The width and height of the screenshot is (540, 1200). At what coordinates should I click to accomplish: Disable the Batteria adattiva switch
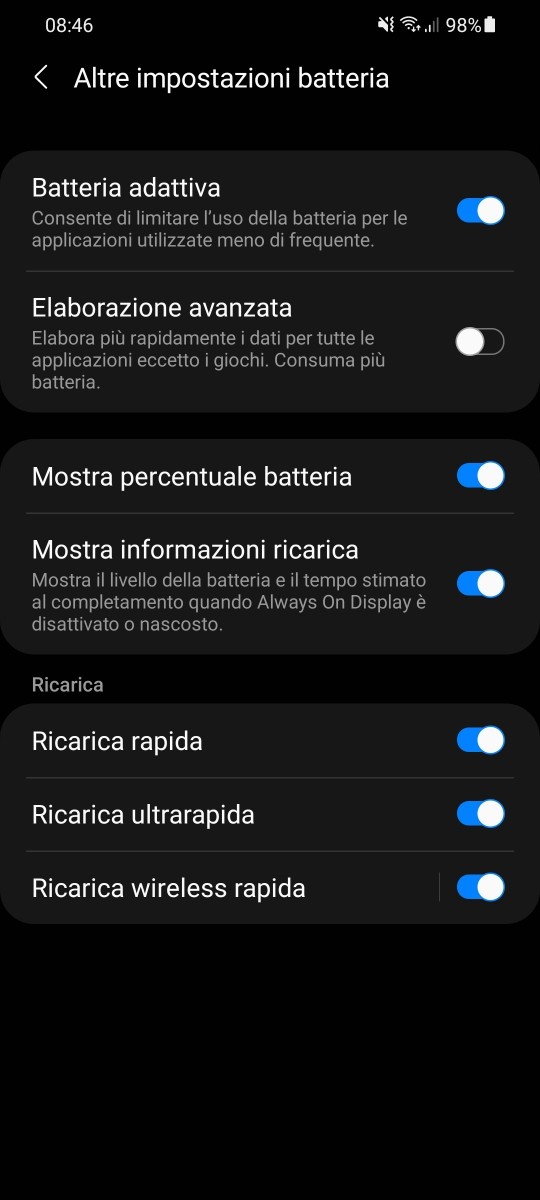pyautogui.click(x=480, y=211)
